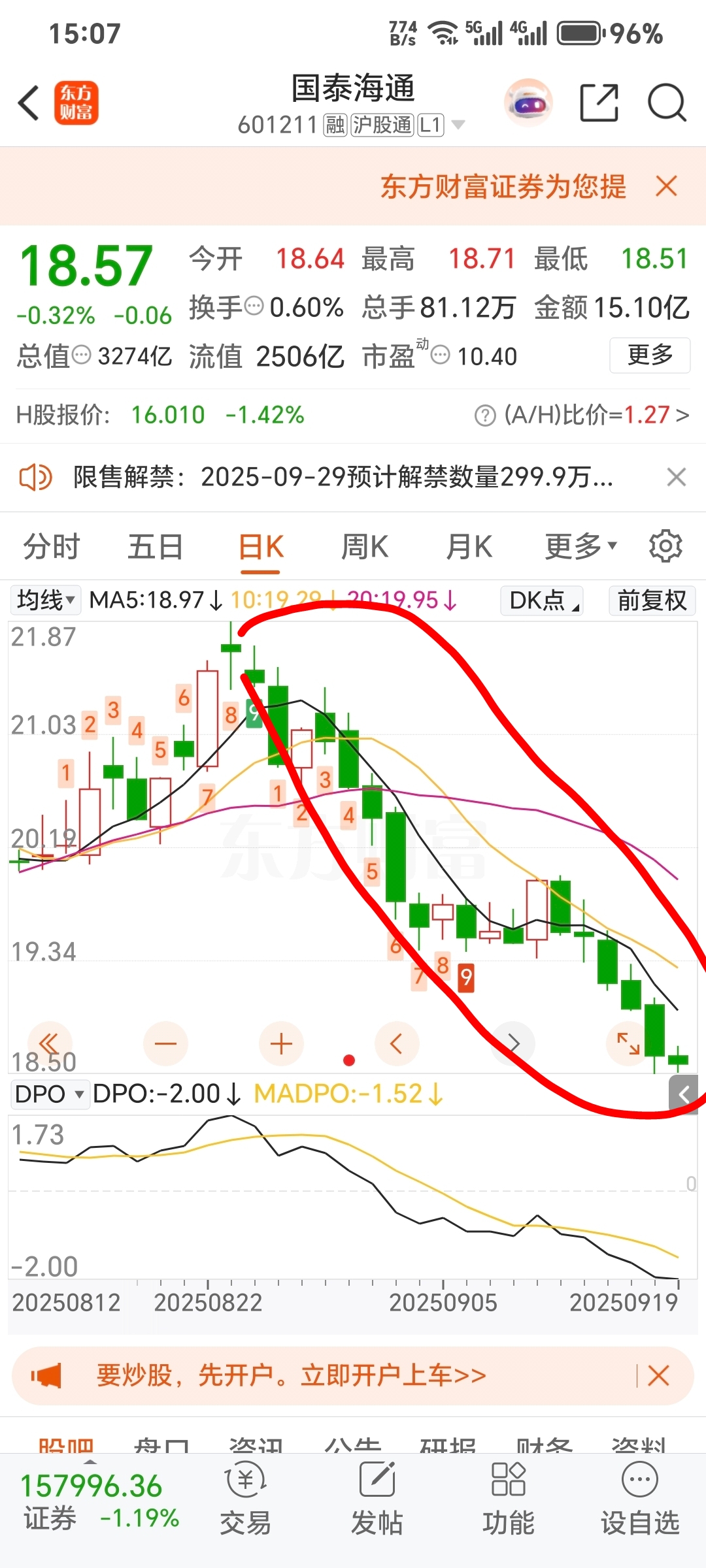
Task: Tap 更多 to view more quote data
Action: [650, 355]
